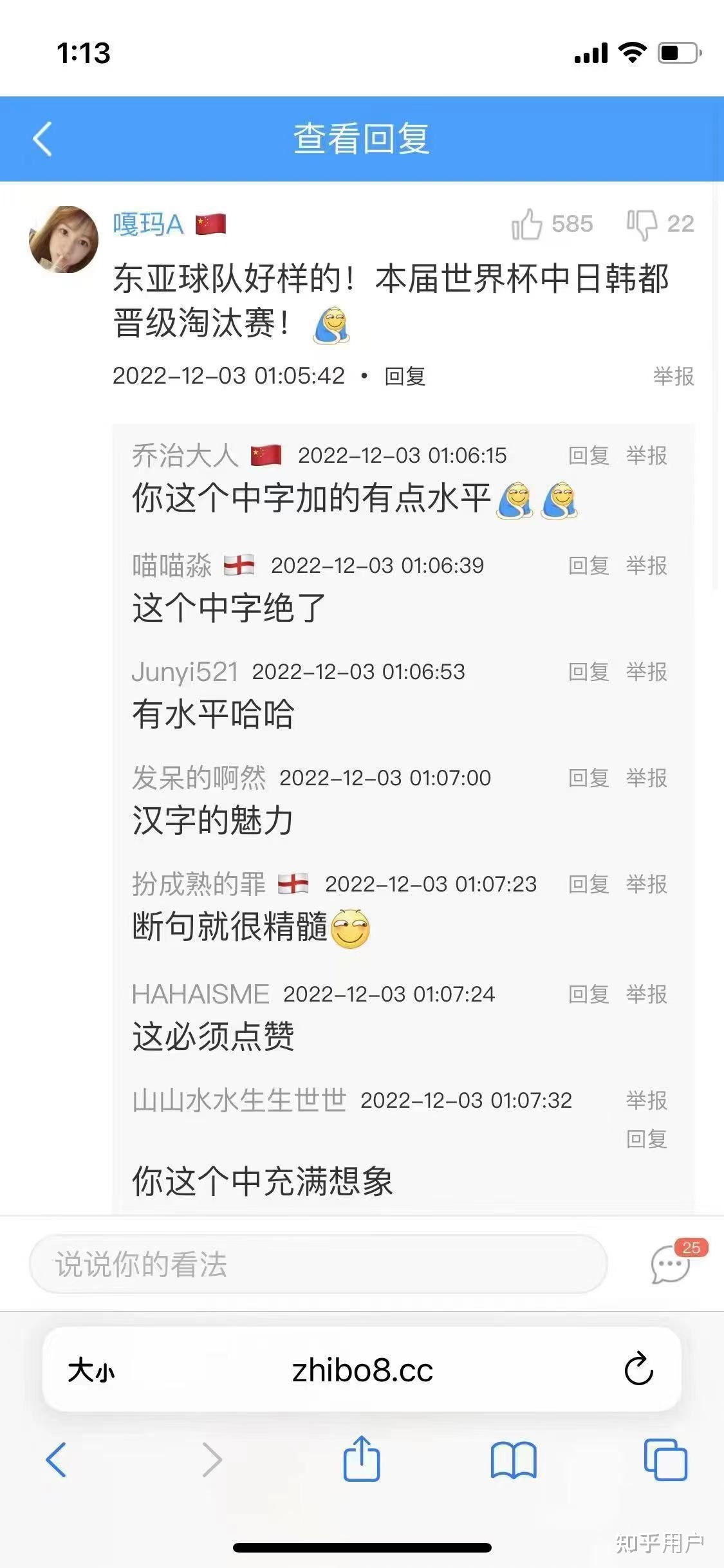Report HAHAISME's comment
The image size is (724, 1568).
tap(646, 994)
